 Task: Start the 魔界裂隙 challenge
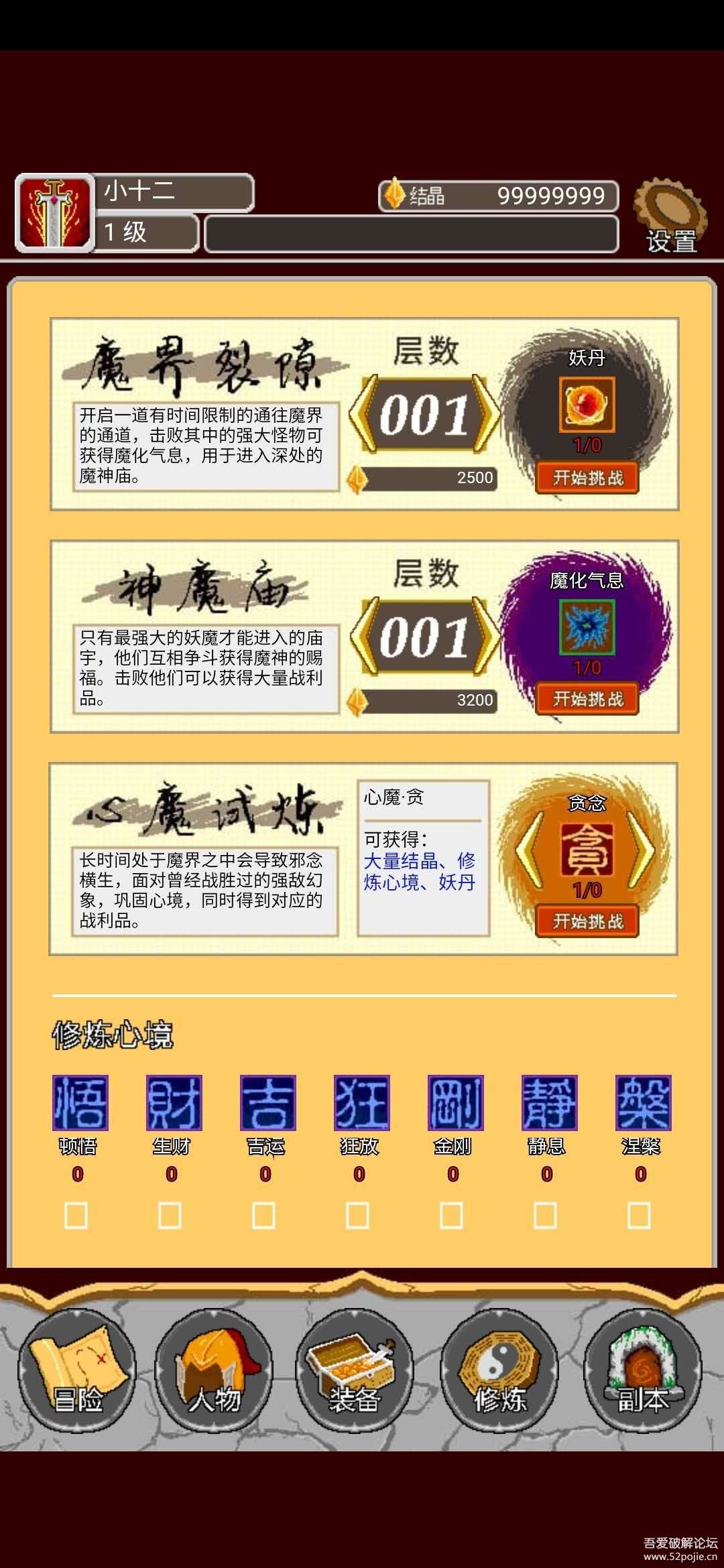587,478
